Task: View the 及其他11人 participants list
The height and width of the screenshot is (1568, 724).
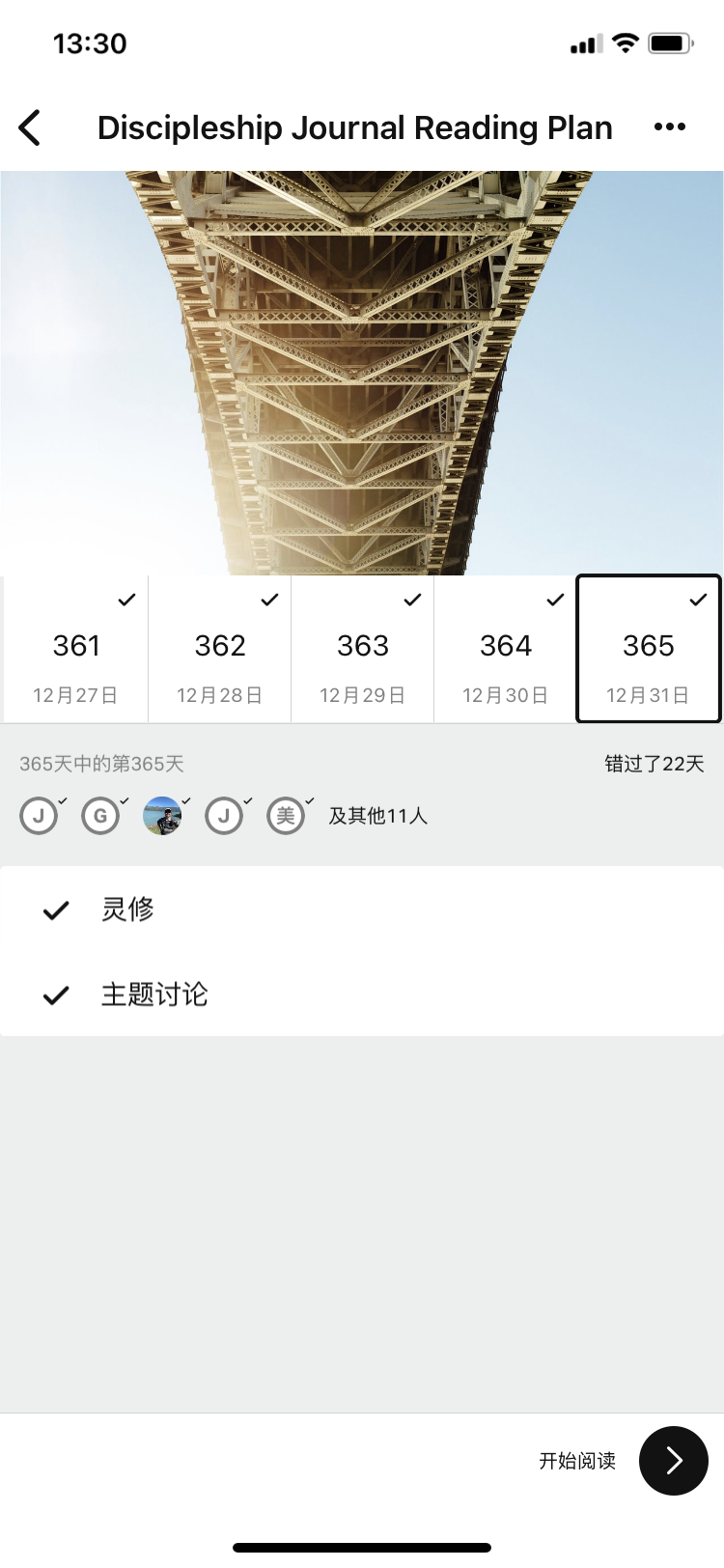Action: (377, 817)
